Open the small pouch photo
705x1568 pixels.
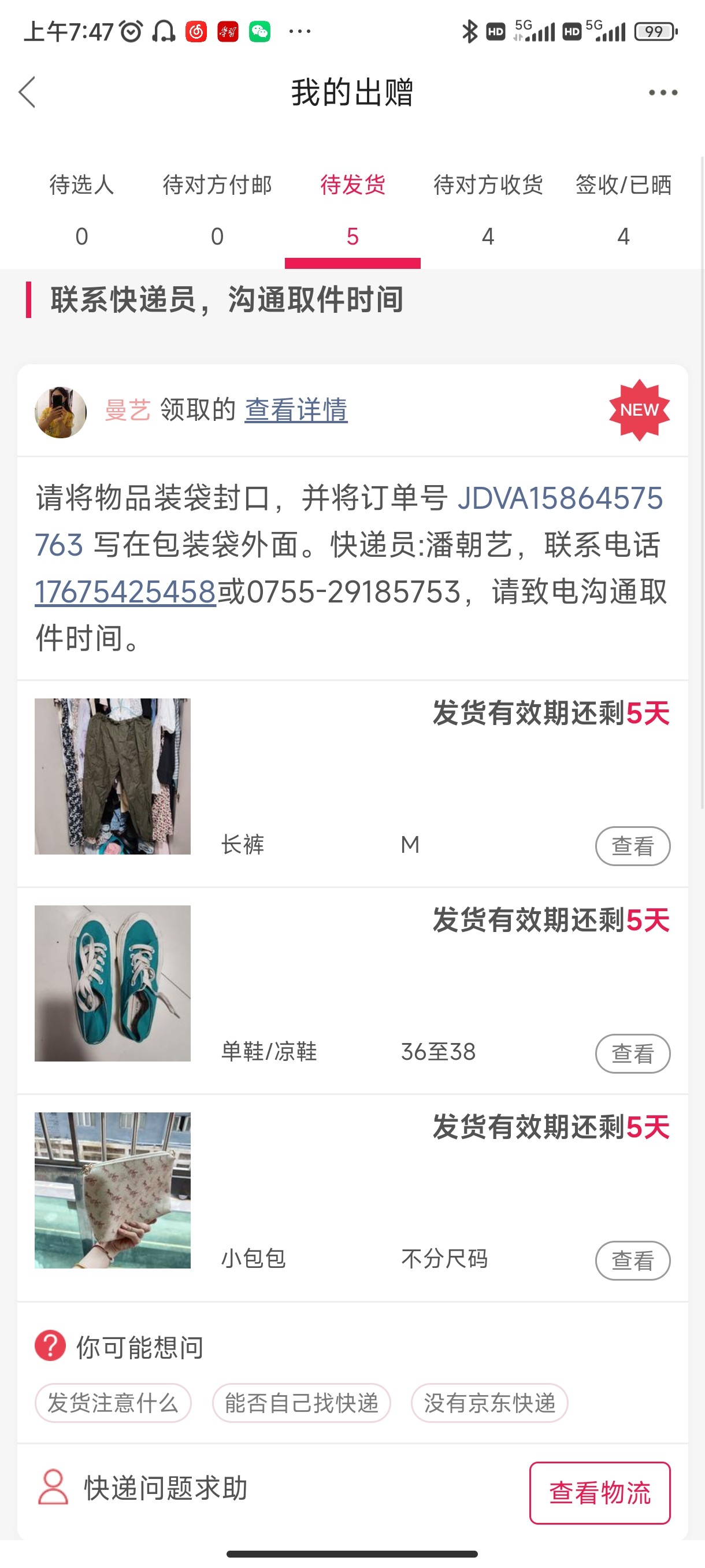[x=113, y=1190]
